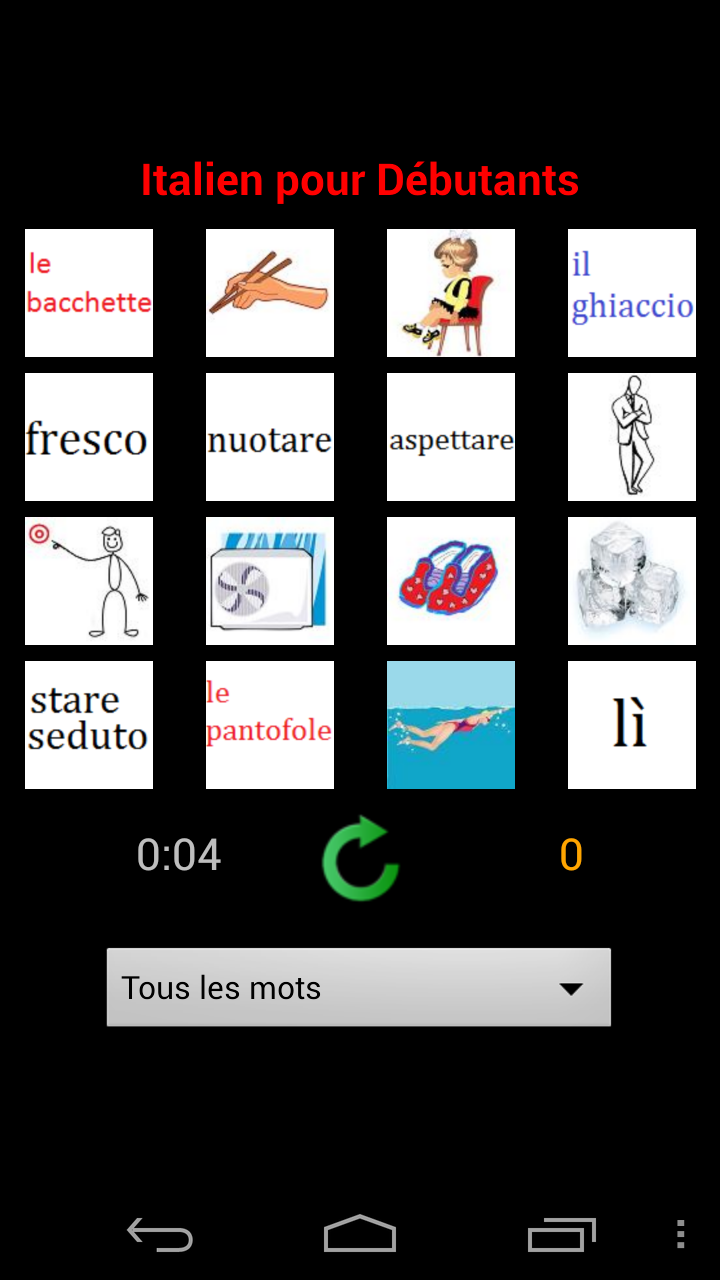Click the dropdown arrow next to 'Tous les mots'
This screenshot has height=1280, width=720.
(x=571, y=988)
